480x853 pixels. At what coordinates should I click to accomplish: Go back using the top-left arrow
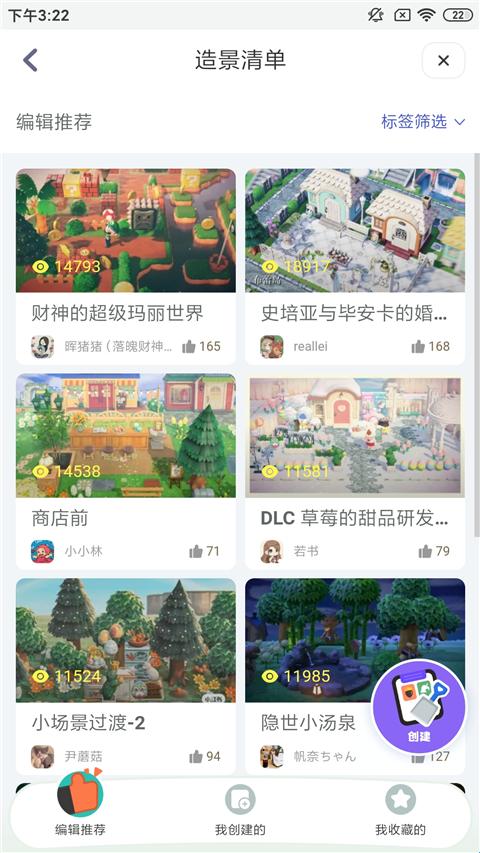point(30,60)
